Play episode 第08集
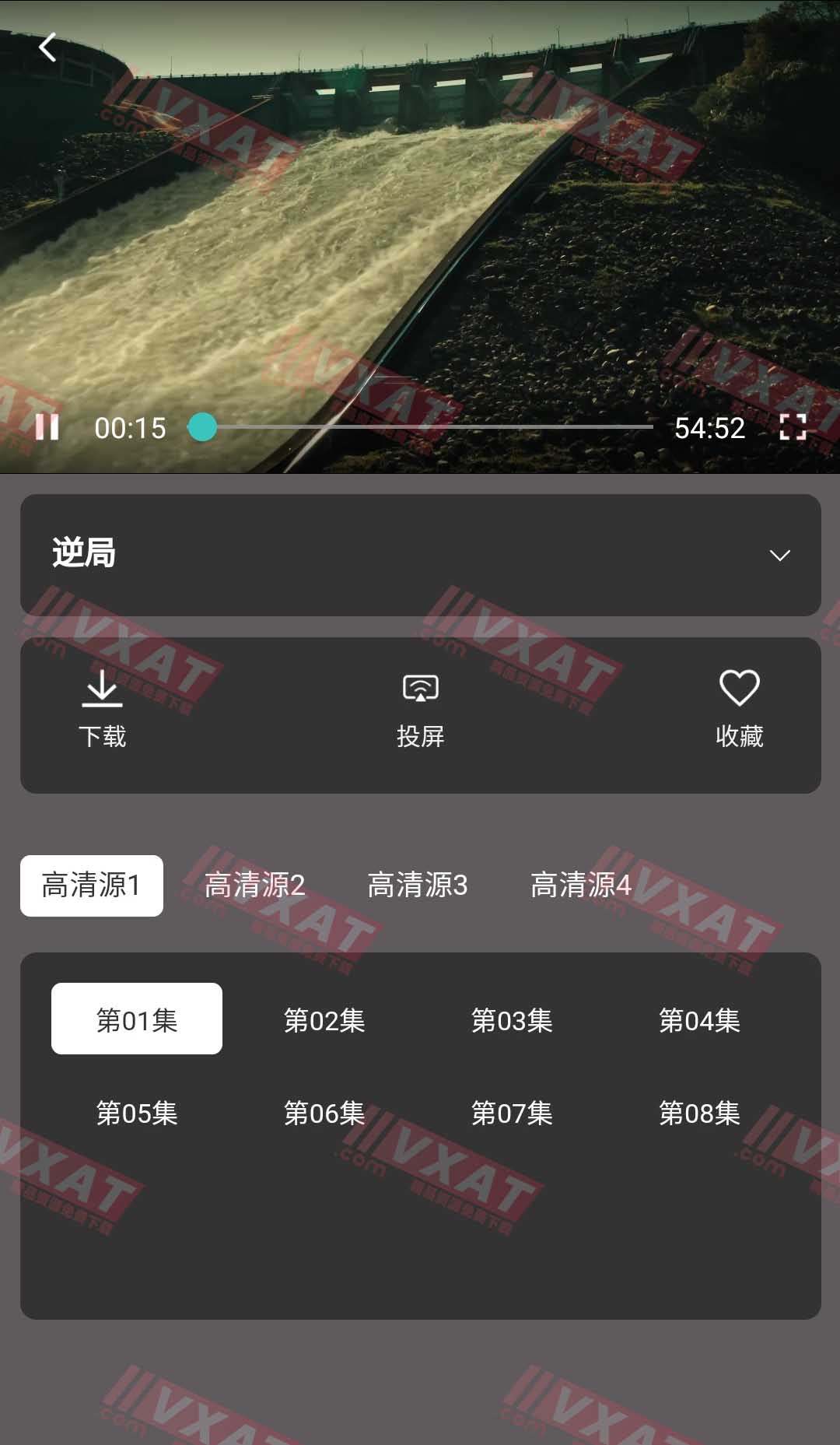This screenshot has width=840, height=1445. [699, 1113]
